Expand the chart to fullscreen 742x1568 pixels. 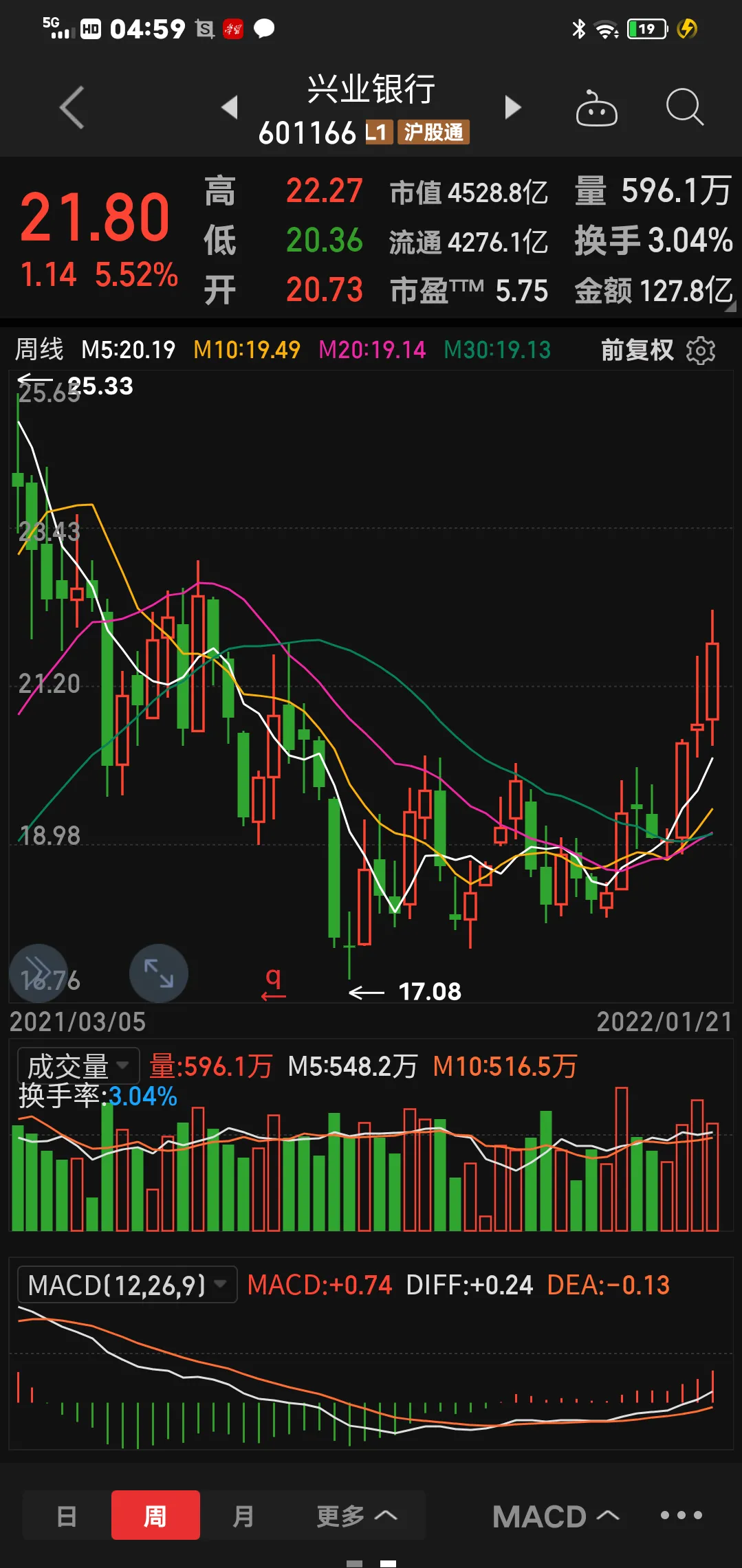point(159,973)
